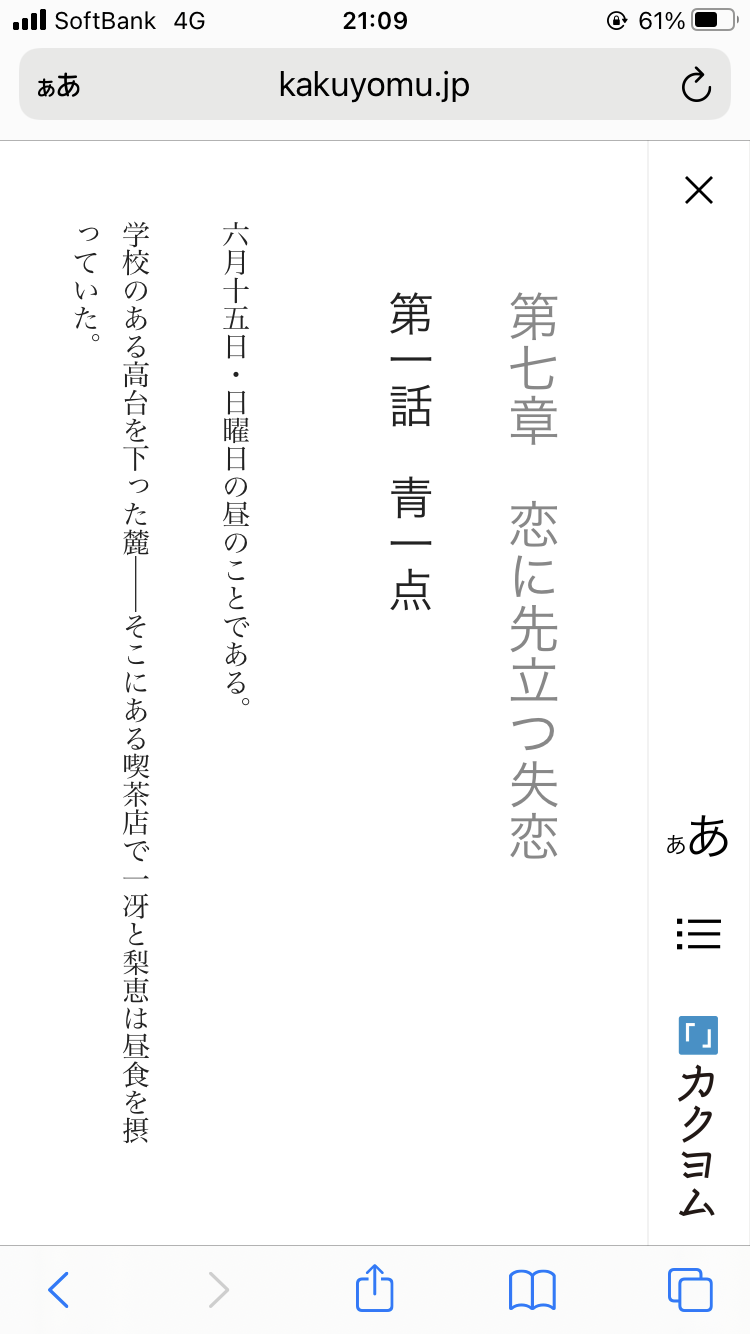Open the table of contents list
The image size is (750, 1334).
pyautogui.click(x=698, y=934)
